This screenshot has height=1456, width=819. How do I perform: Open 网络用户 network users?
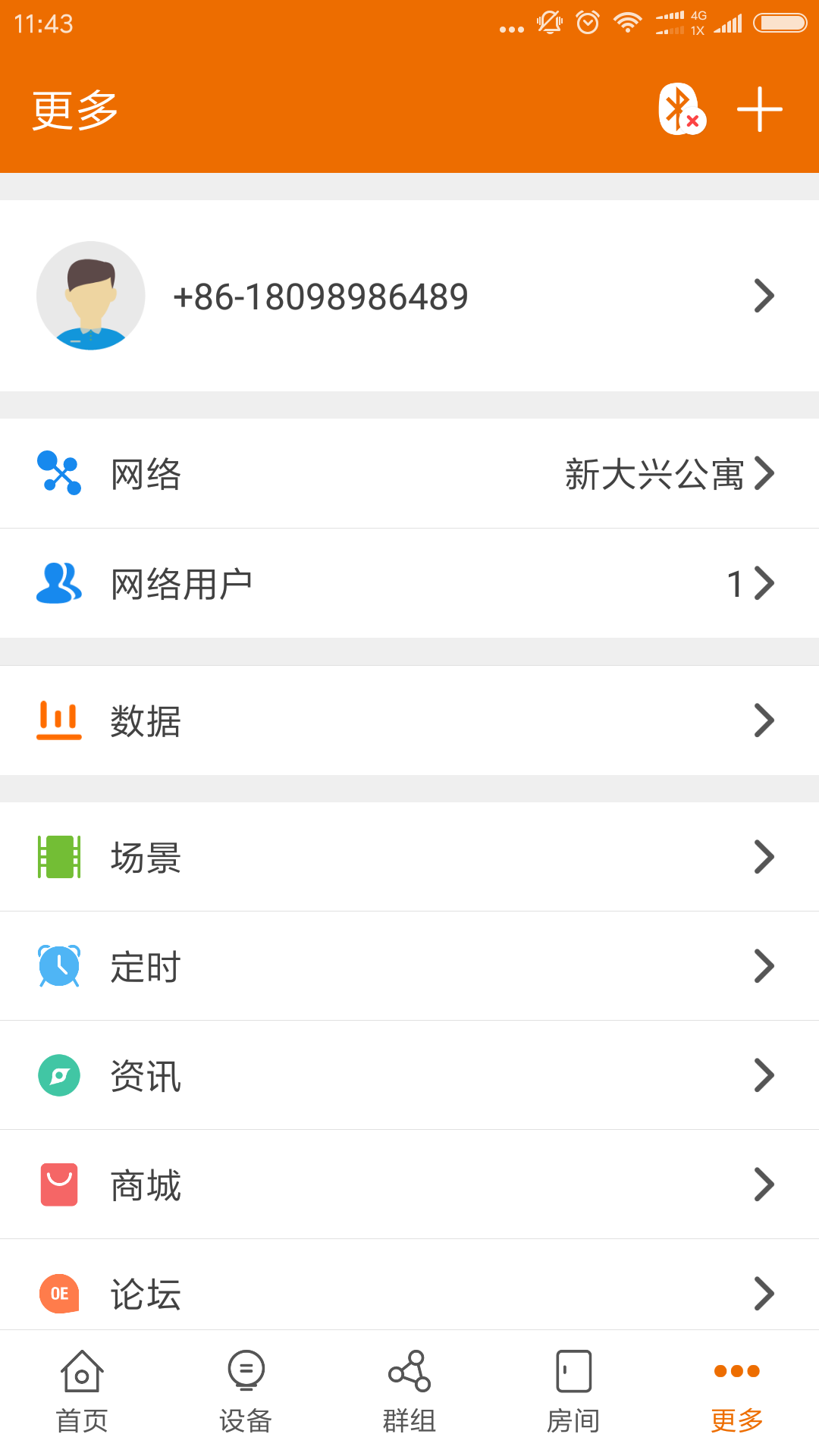point(409,584)
